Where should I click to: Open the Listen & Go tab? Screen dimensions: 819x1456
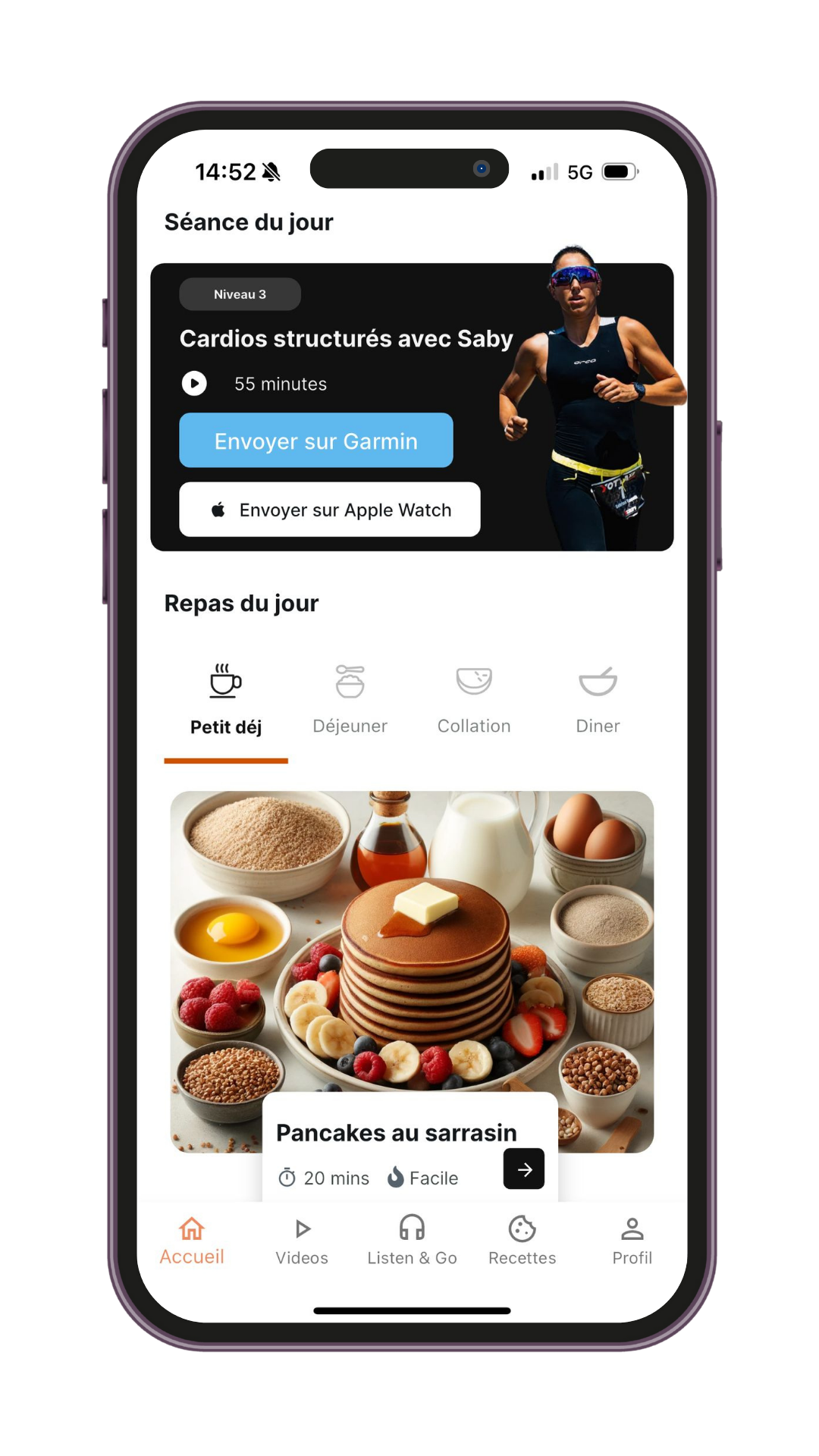412,1241
